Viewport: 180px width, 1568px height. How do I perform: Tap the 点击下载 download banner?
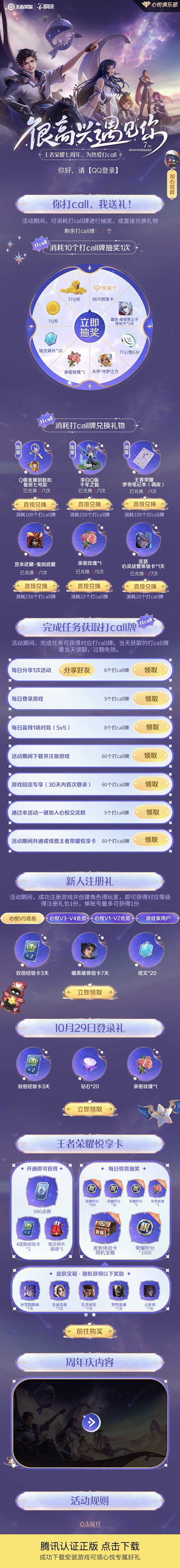89,1546
